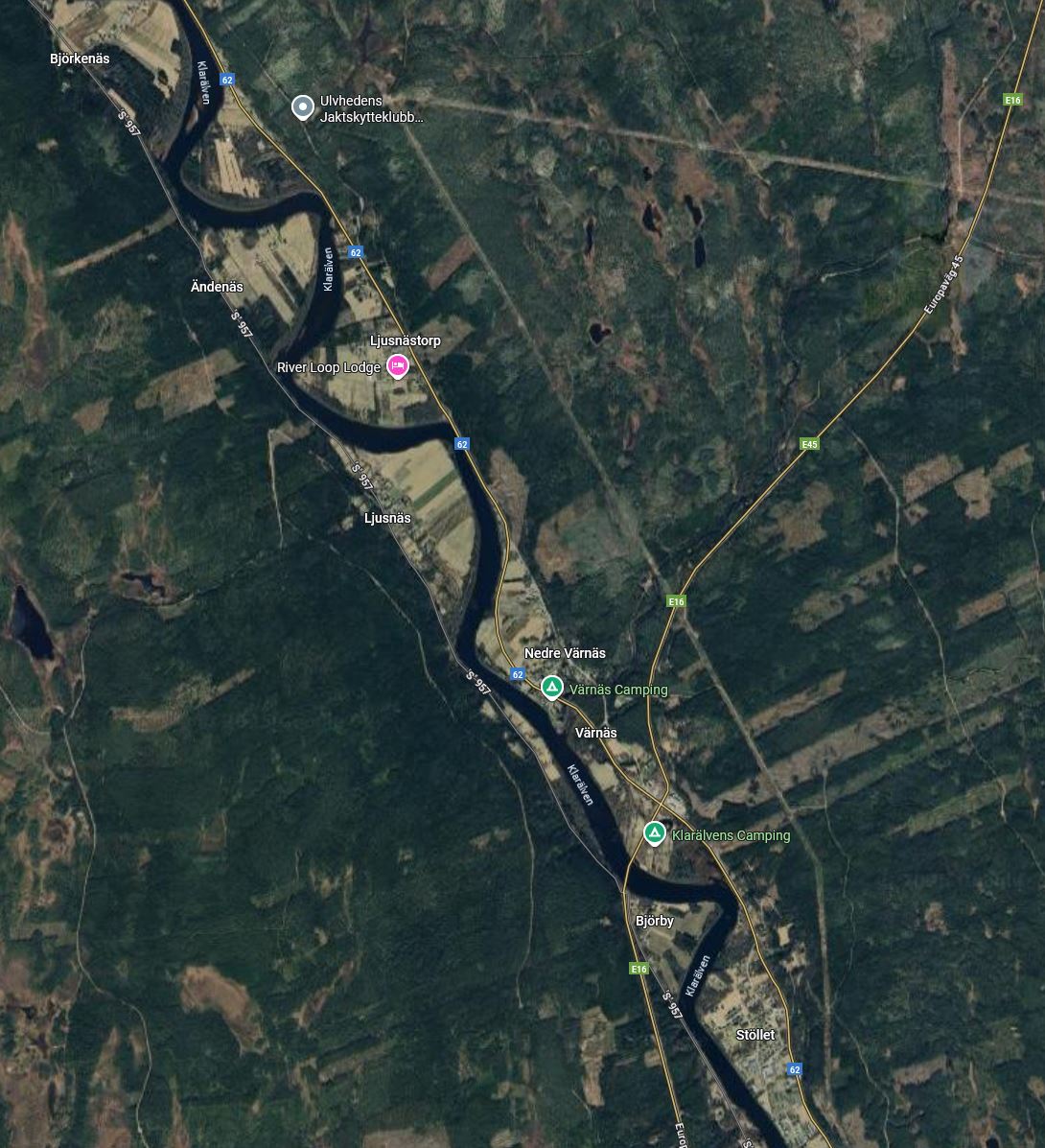This screenshot has height=1148, width=1045.
Task: Open Ulvhedens Jaktskytteklubb place marker
Action: click(x=303, y=107)
